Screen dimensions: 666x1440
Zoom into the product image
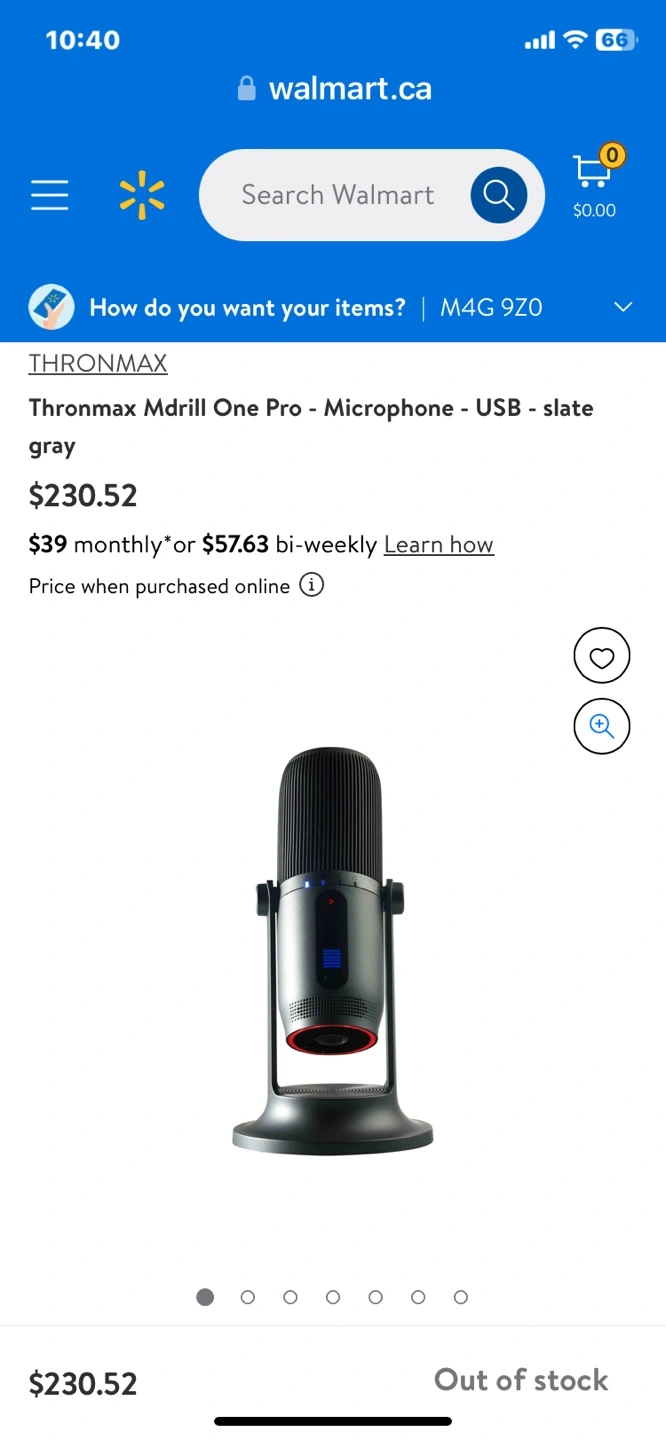(x=601, y=726)
